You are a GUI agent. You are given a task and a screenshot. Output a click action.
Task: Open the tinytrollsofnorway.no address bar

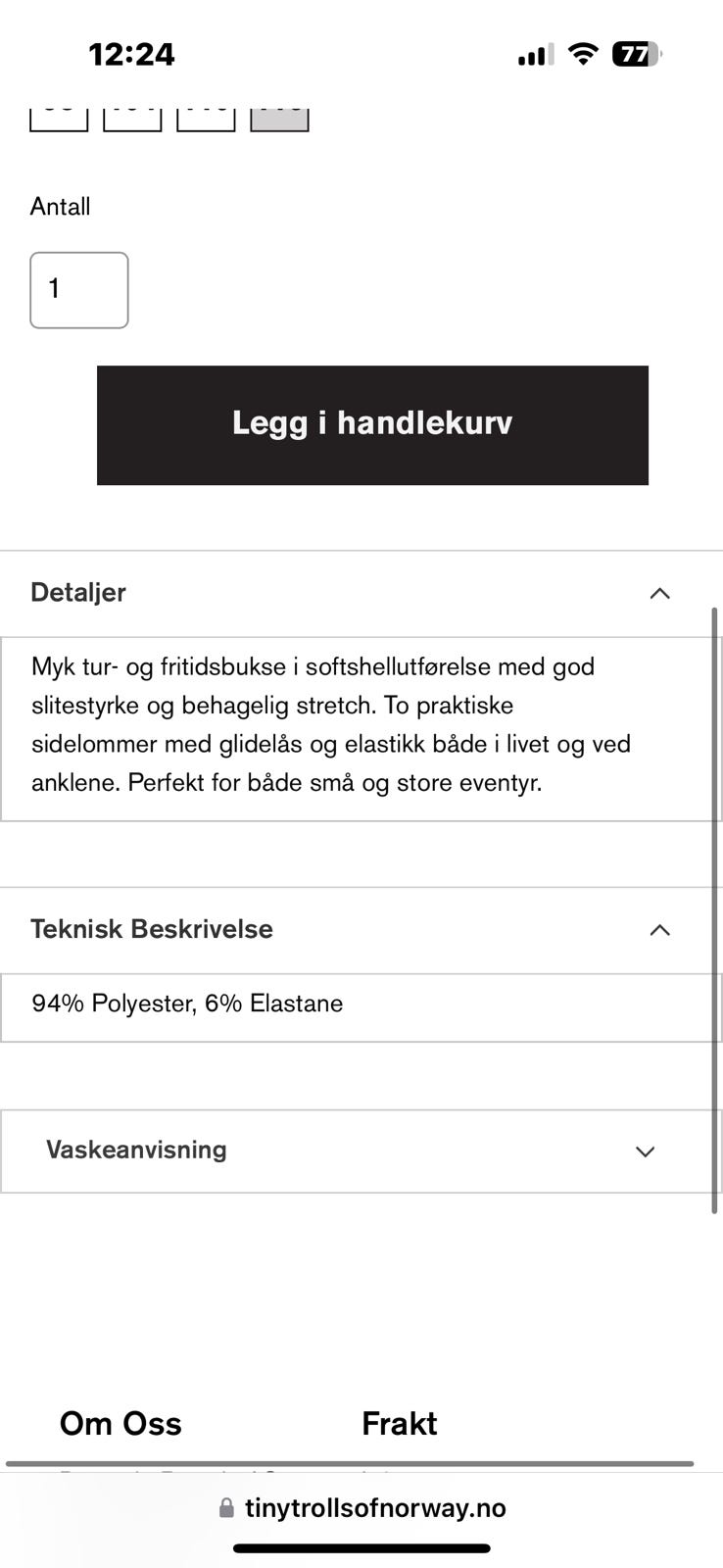point(377,1507)
